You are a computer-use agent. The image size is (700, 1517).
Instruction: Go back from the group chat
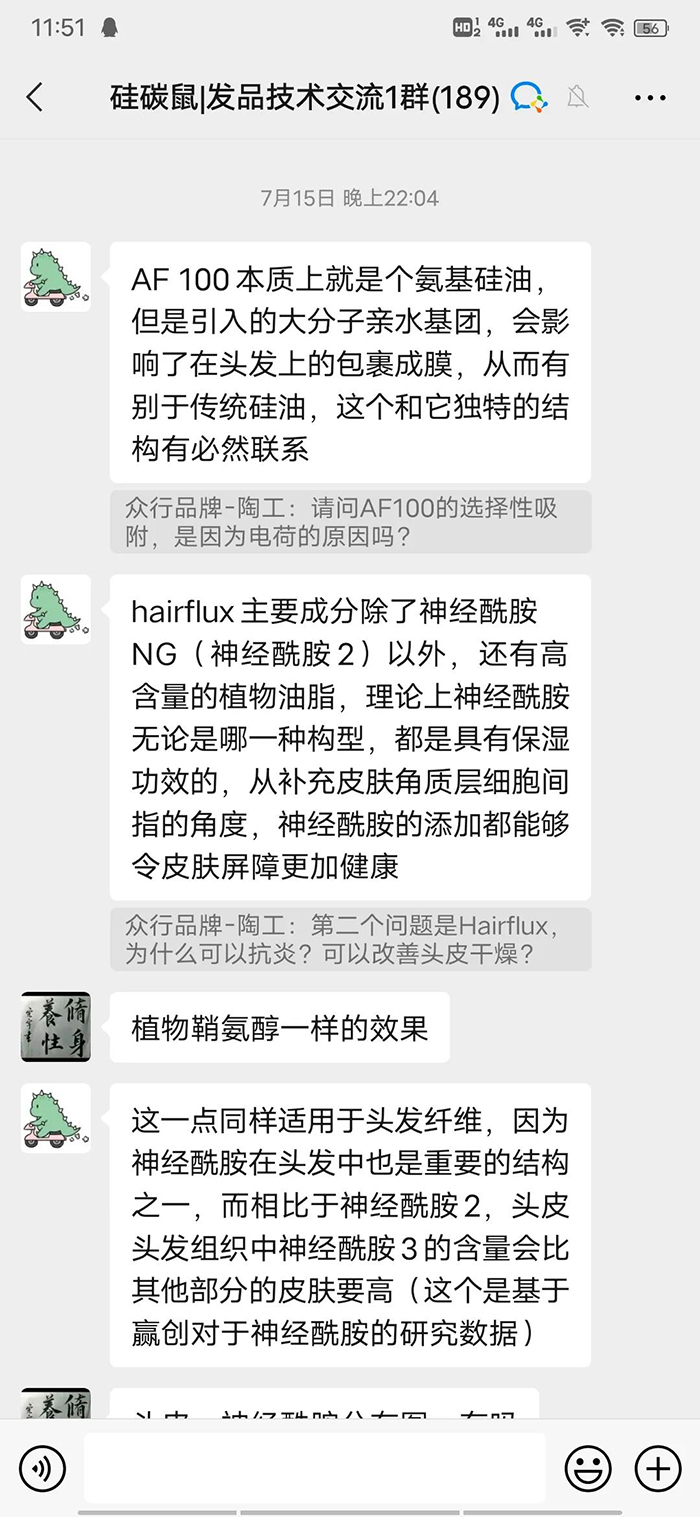click(x=35, y=97)
